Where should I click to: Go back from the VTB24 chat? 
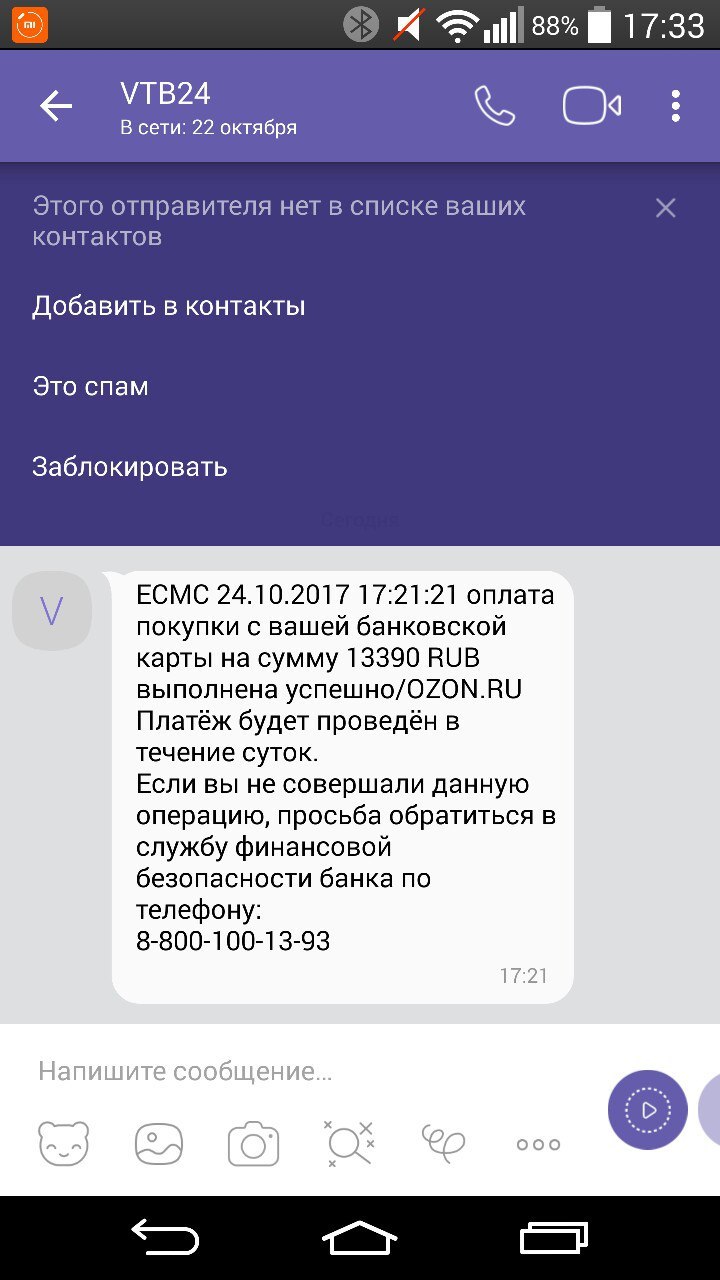coord(56,106)
